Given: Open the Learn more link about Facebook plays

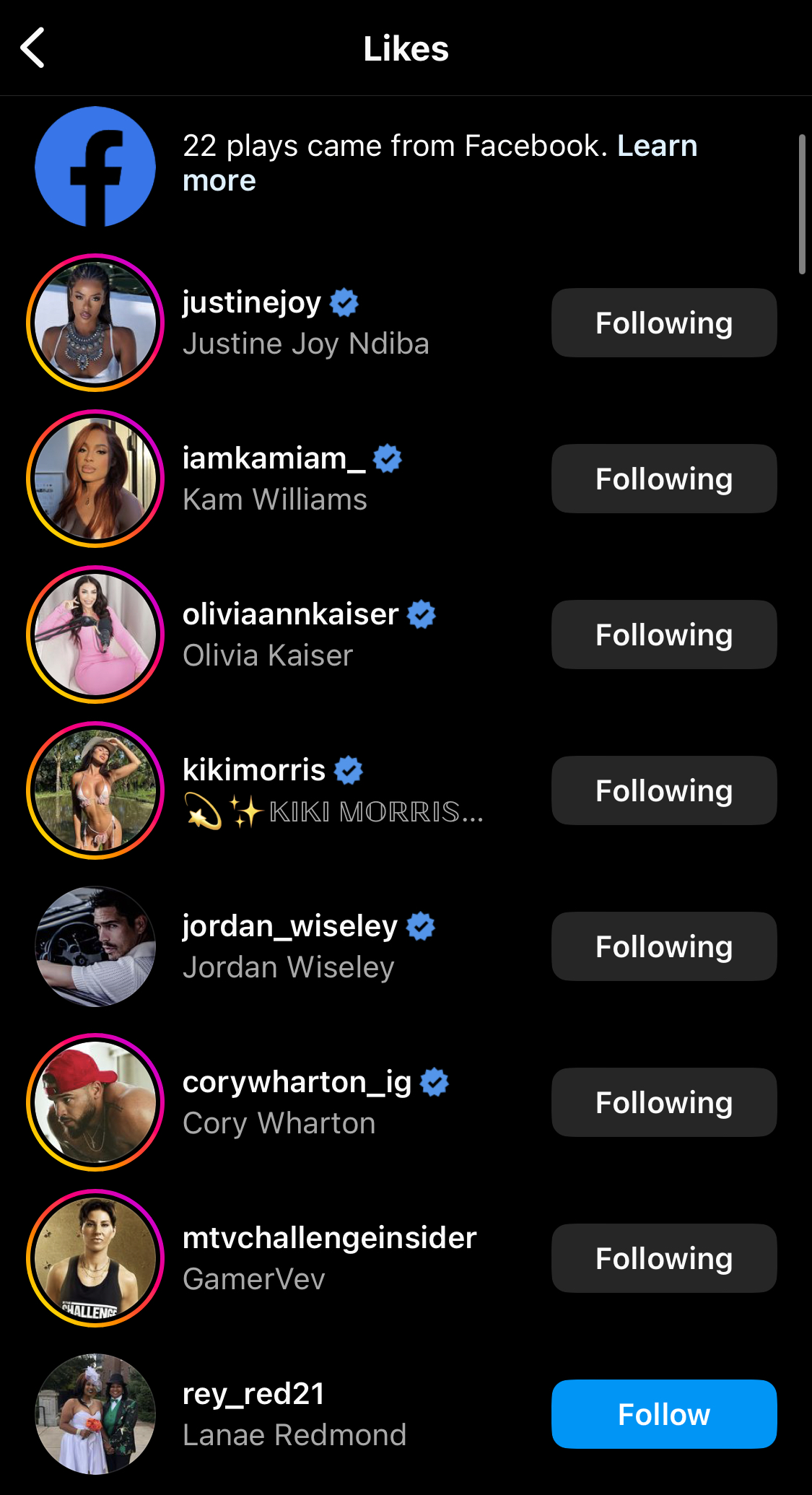Looking at the screenshot, I should click(x=440, y=163).
